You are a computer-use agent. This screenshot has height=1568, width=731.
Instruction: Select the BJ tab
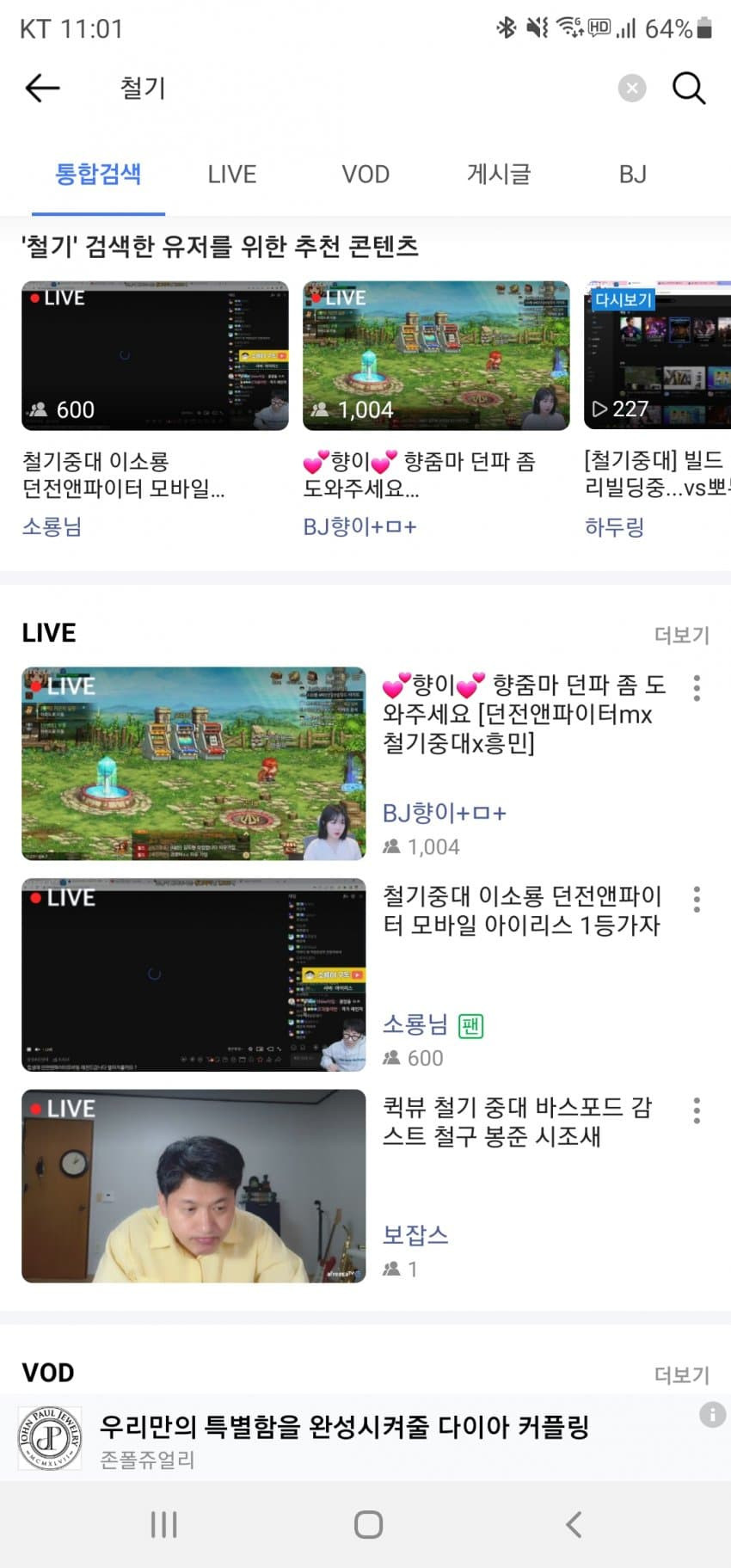(632, 175)
